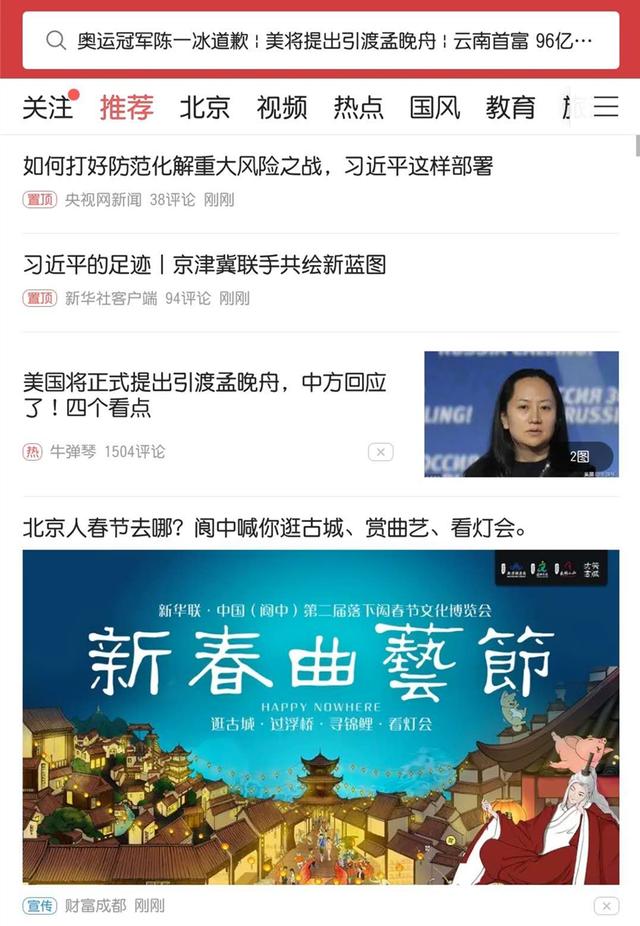Dismiss the 财富成都 promotion
The height and width of the screenshot is (926, 640).
coord(605,906)
